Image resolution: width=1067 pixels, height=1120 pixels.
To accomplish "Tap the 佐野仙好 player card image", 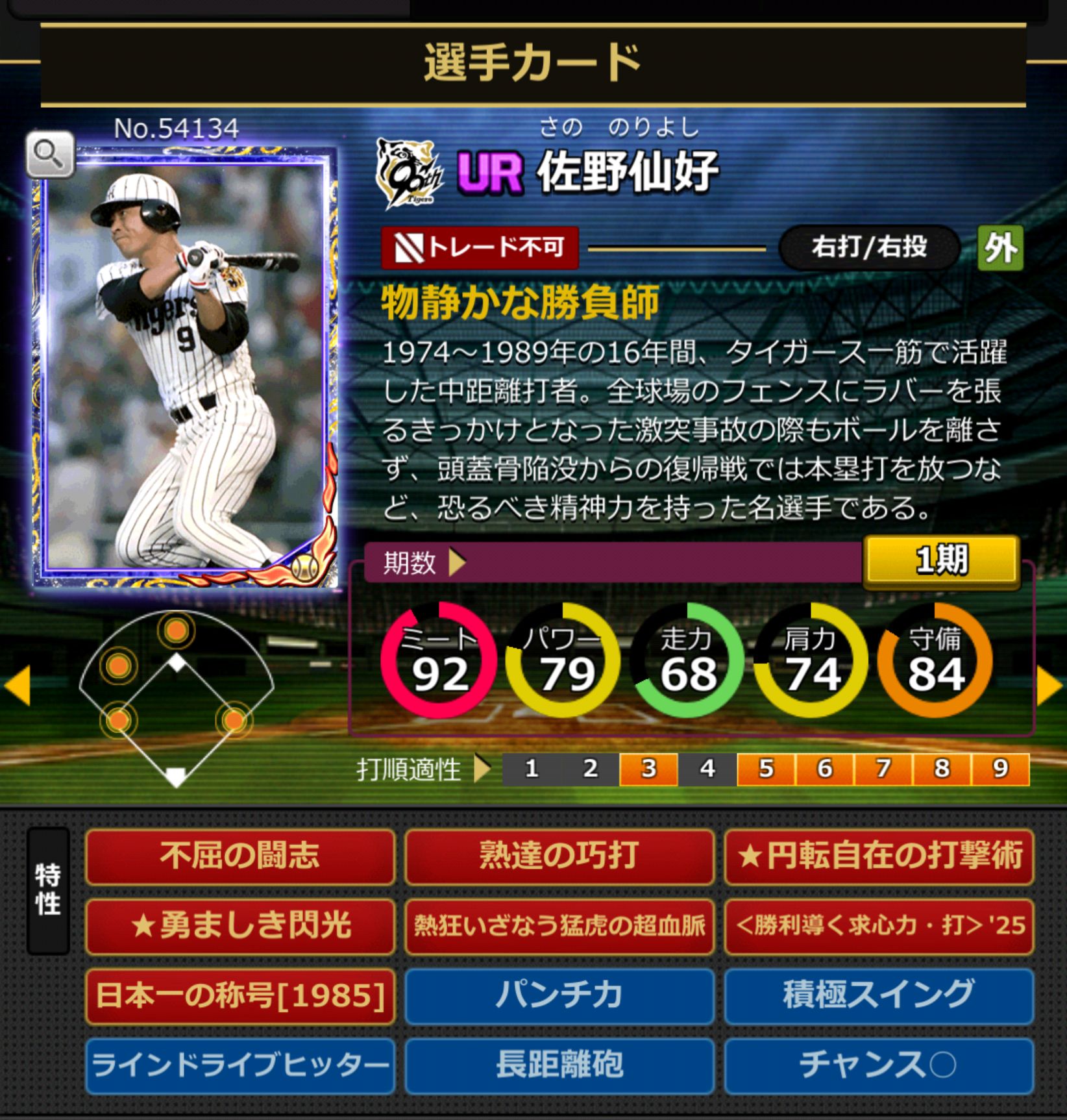I will [x=185, y=367].
